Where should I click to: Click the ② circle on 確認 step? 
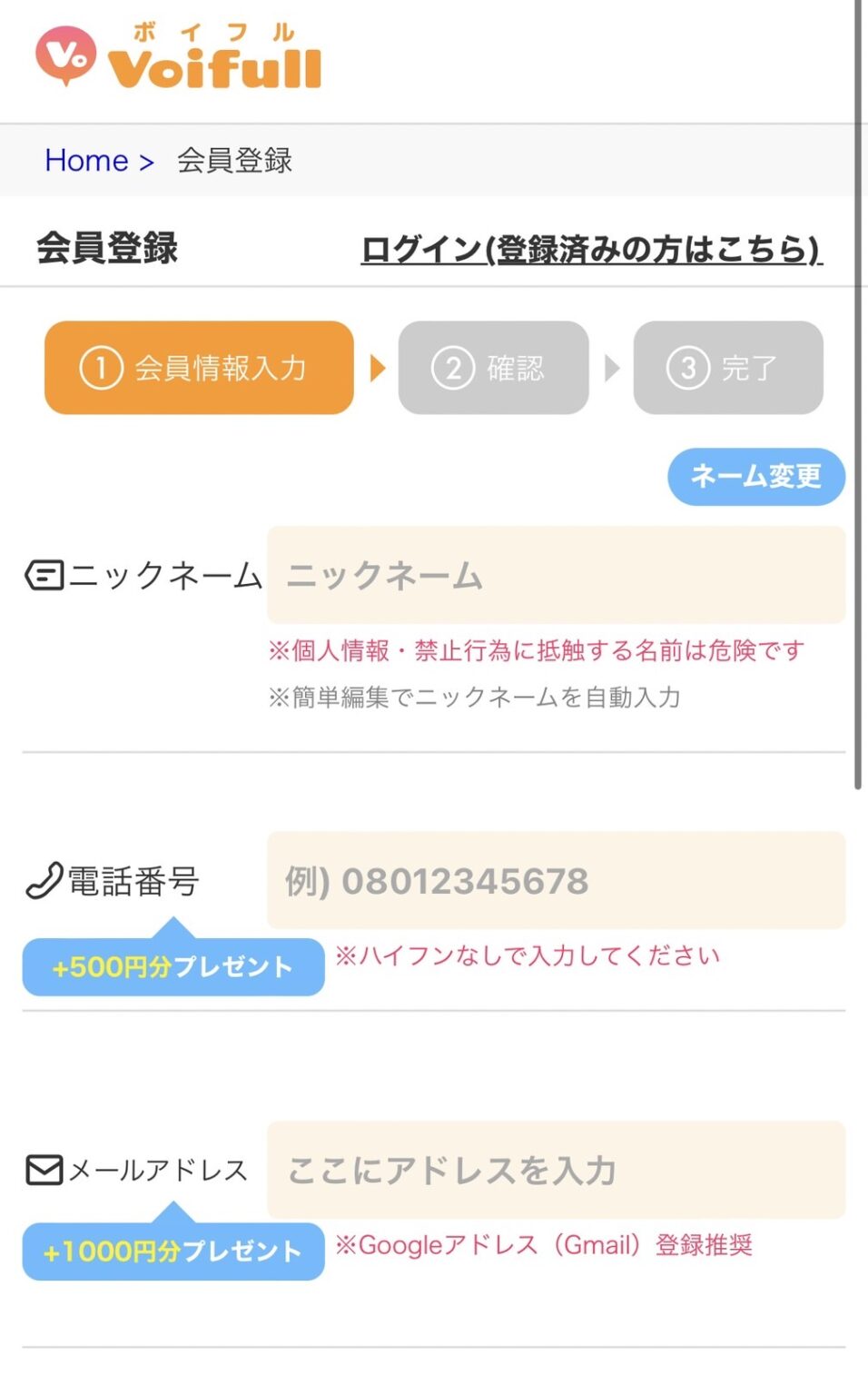[451, 368]
